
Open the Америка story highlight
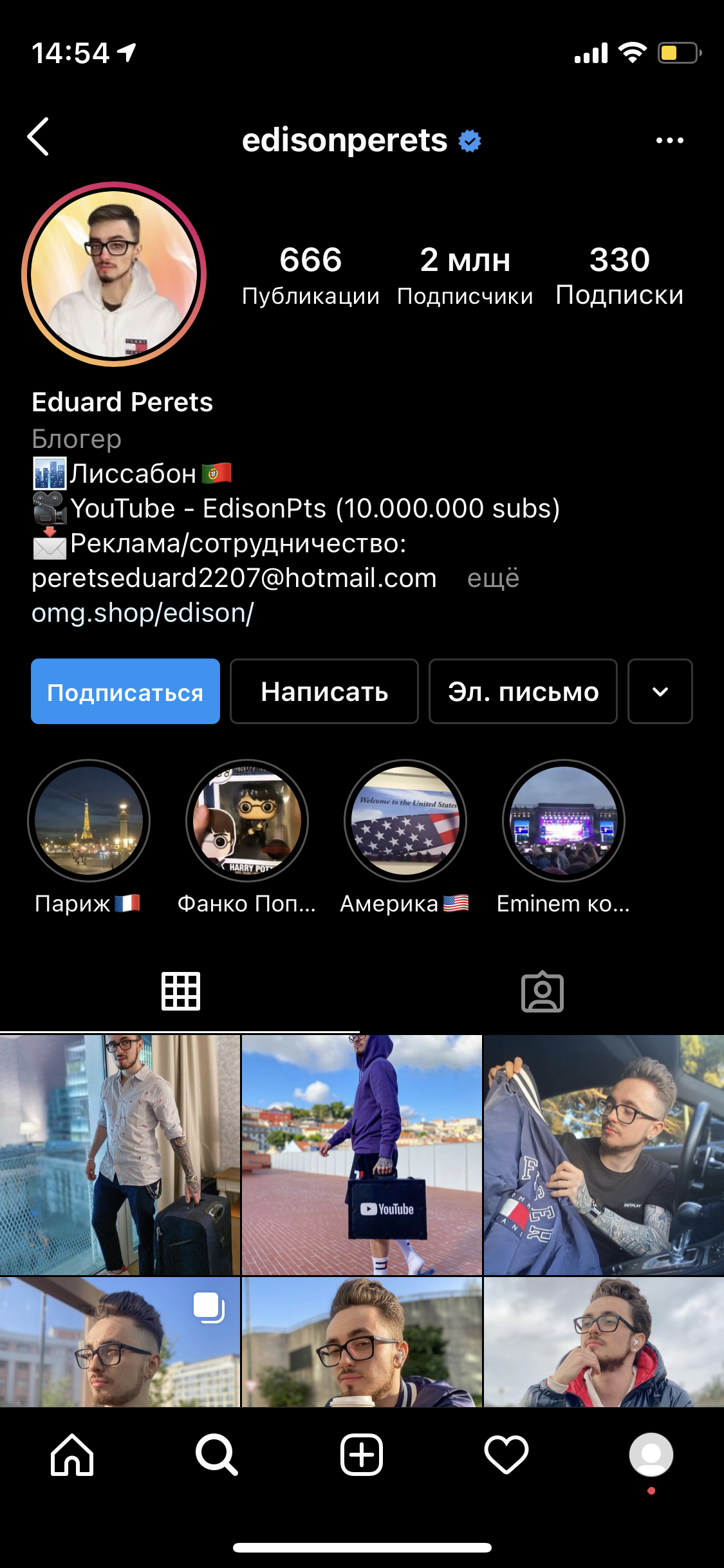tap(405, 821)
